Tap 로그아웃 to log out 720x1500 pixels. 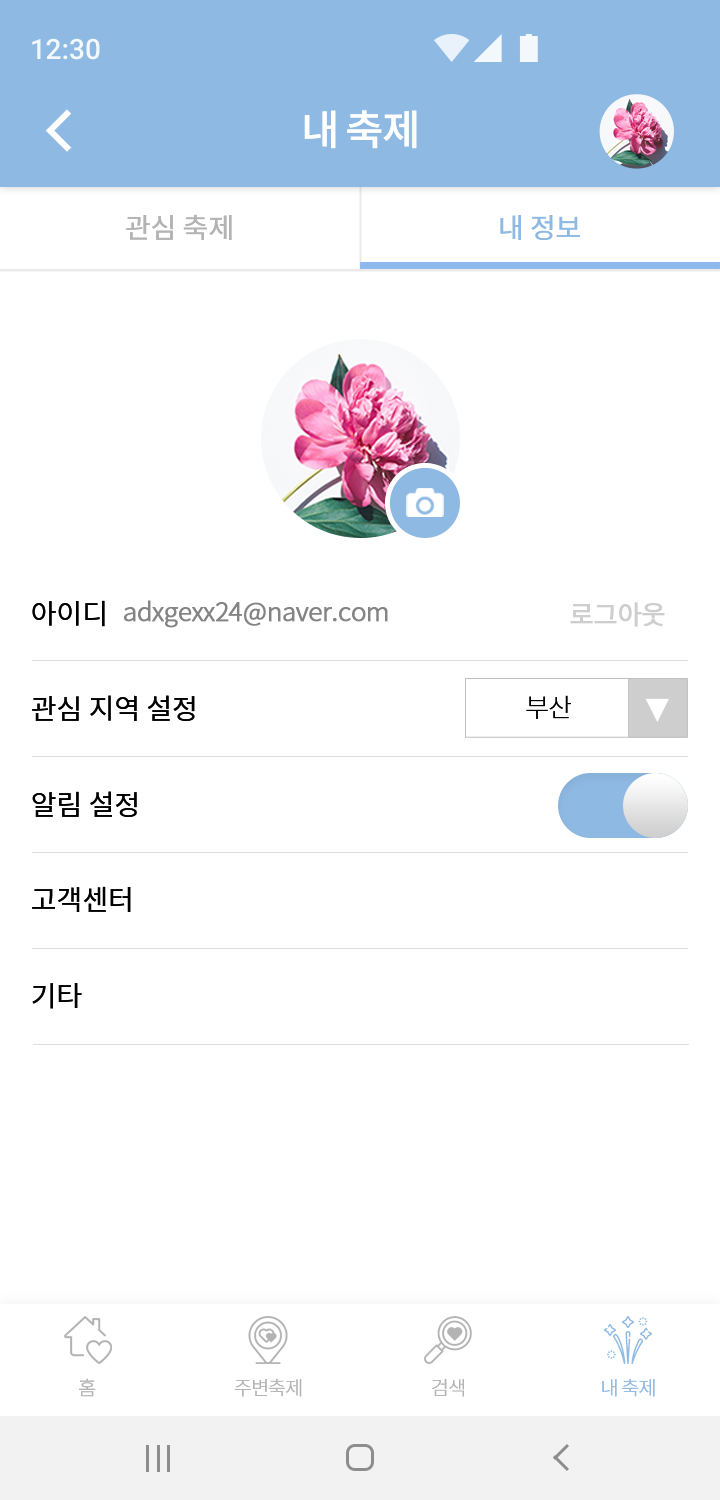[617, 613]
